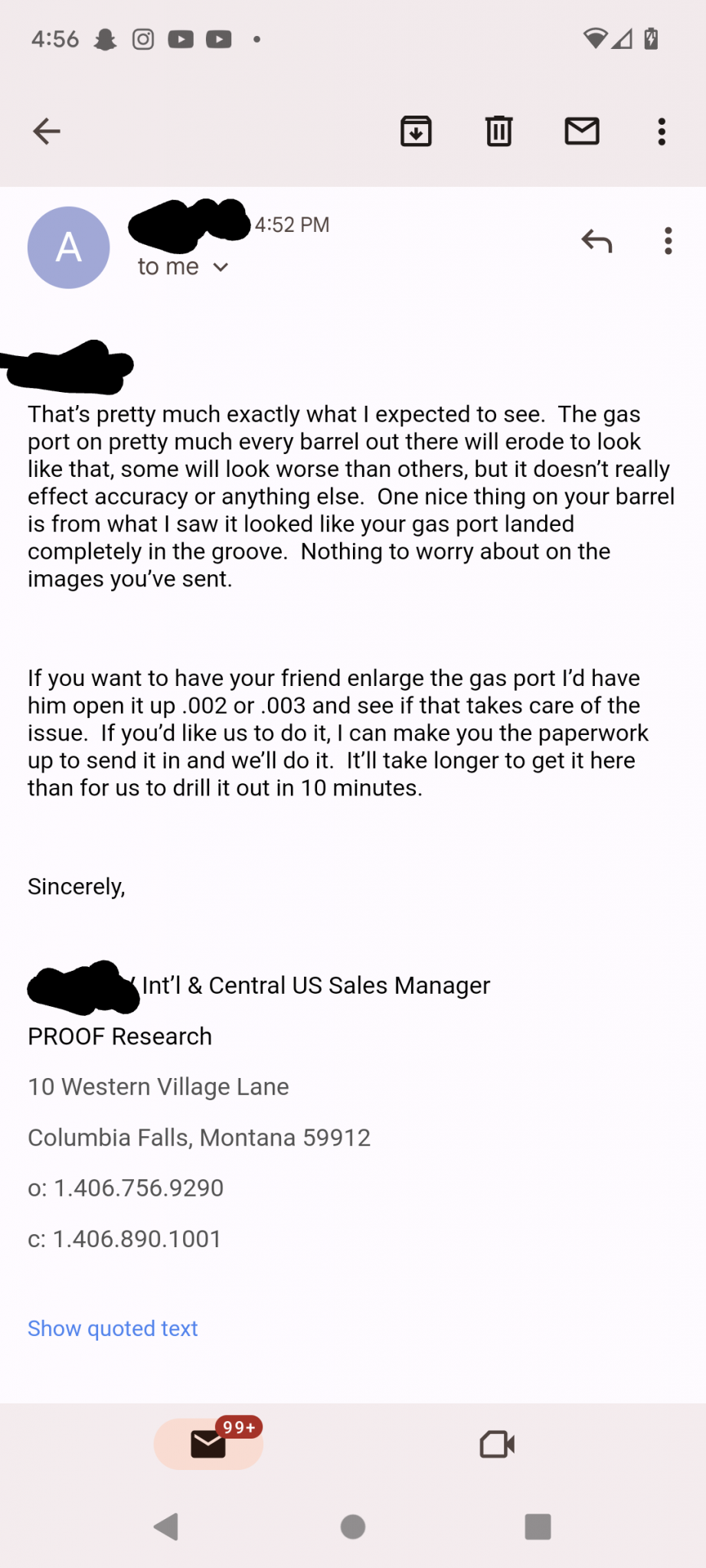Switch to the Meet video tab
The height and width of the screenshot is (1568, 706).
497,1445
